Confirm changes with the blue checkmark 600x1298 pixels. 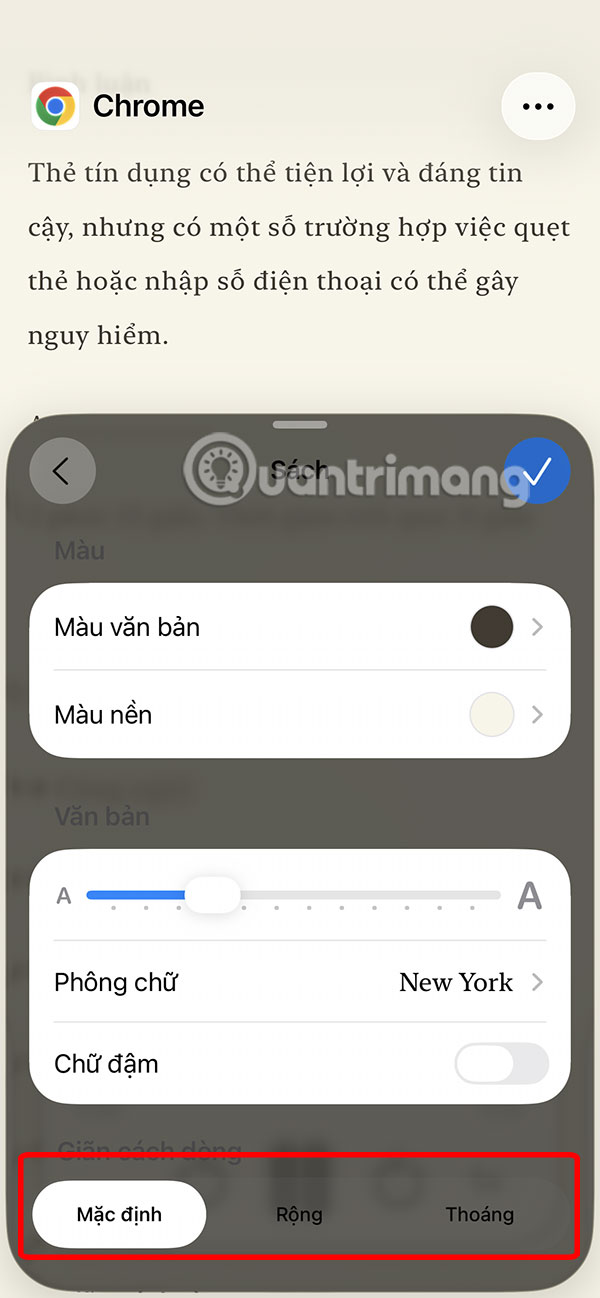[x=537, y=471]
